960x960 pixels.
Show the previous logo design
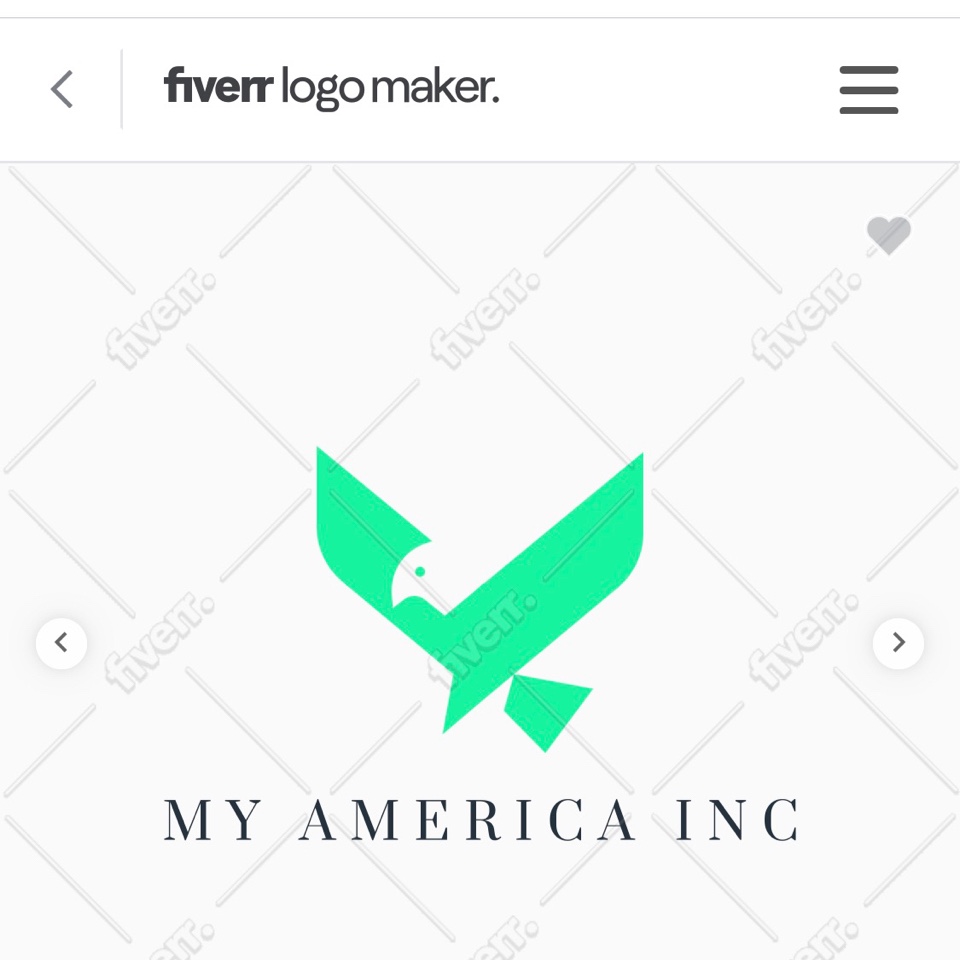click(x=62, y=643)
